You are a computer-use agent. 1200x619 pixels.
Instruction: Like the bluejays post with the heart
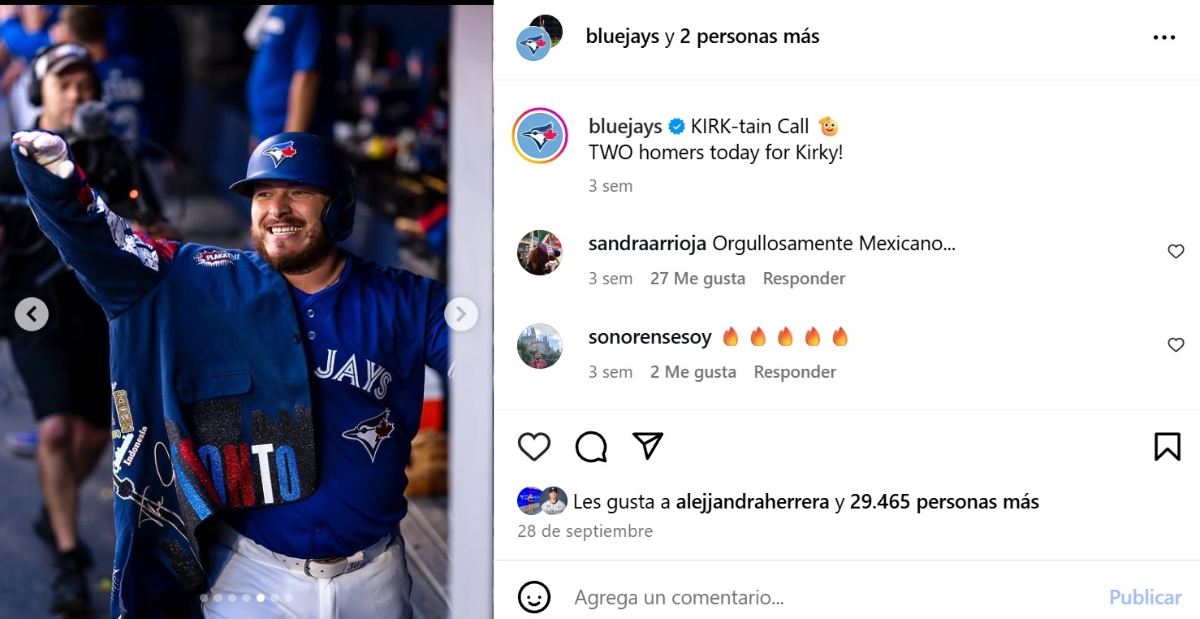[534, 446]
